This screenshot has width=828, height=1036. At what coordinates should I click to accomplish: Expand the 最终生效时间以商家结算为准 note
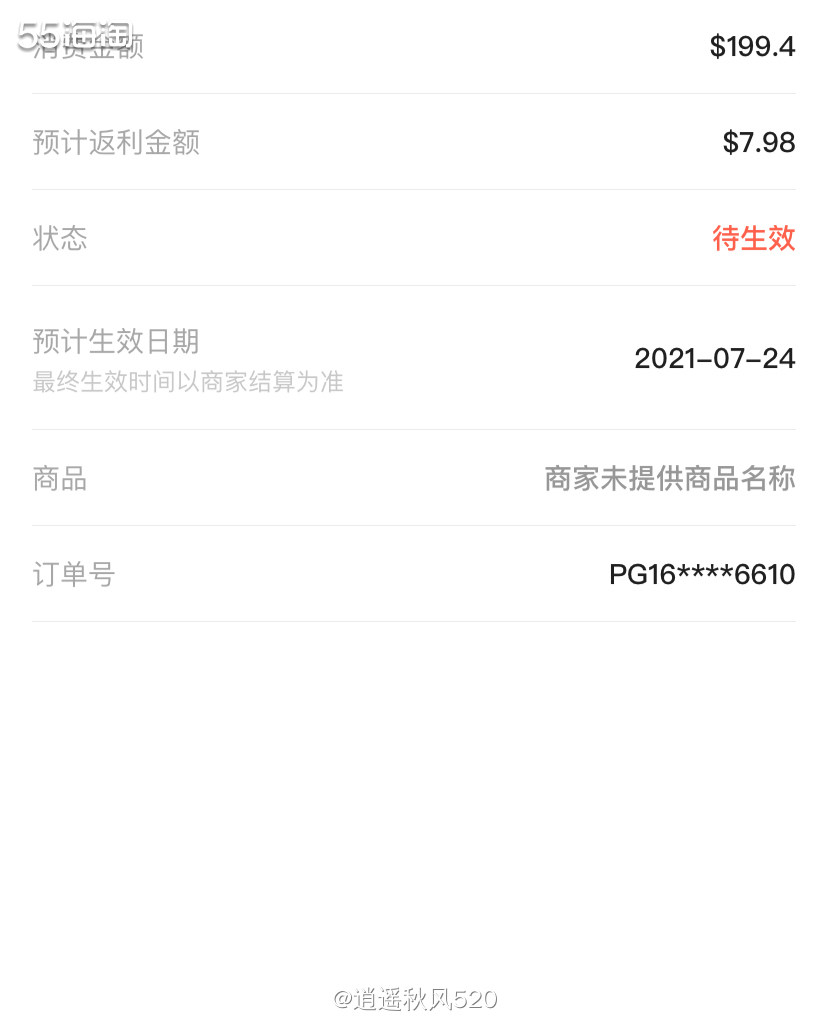click(x=188, y=382)
